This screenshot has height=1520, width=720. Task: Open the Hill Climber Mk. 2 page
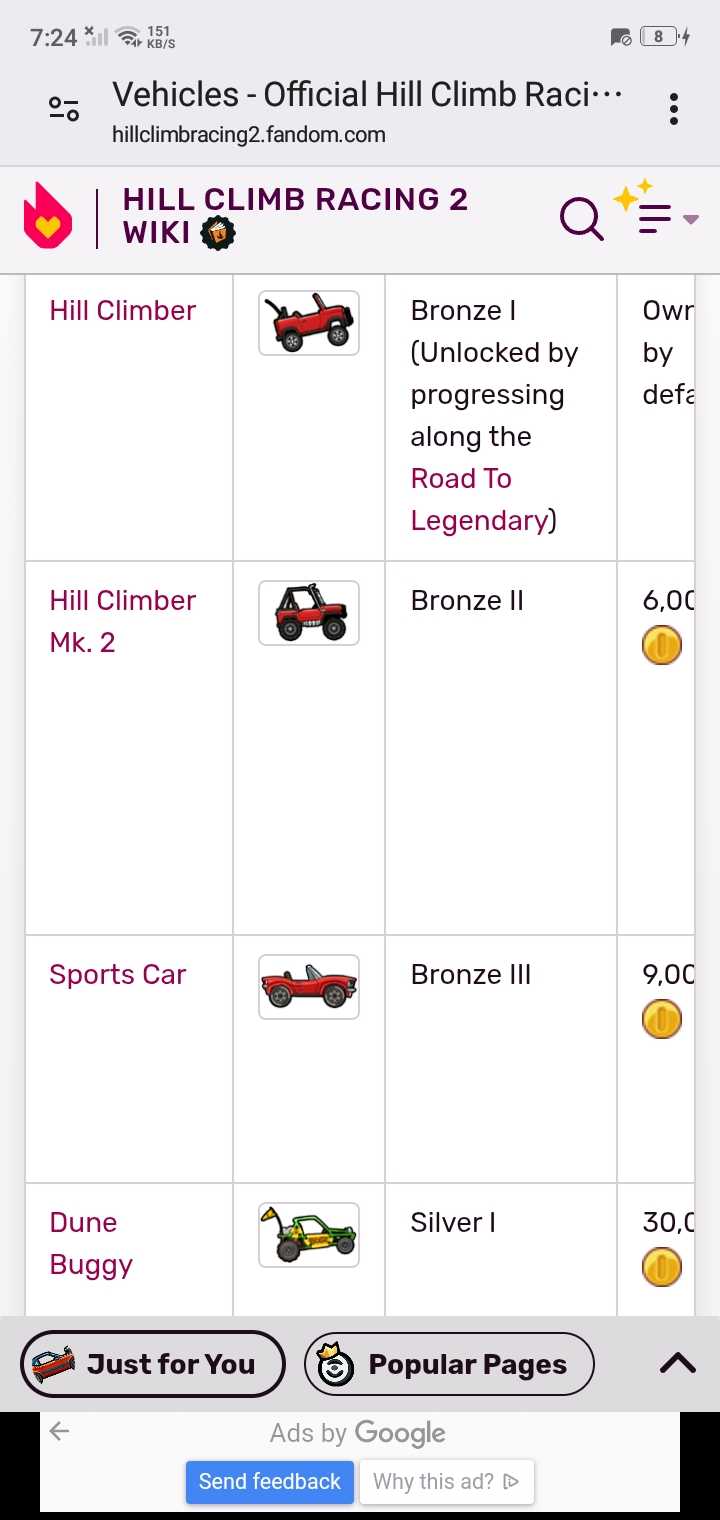tap(123, 621)
